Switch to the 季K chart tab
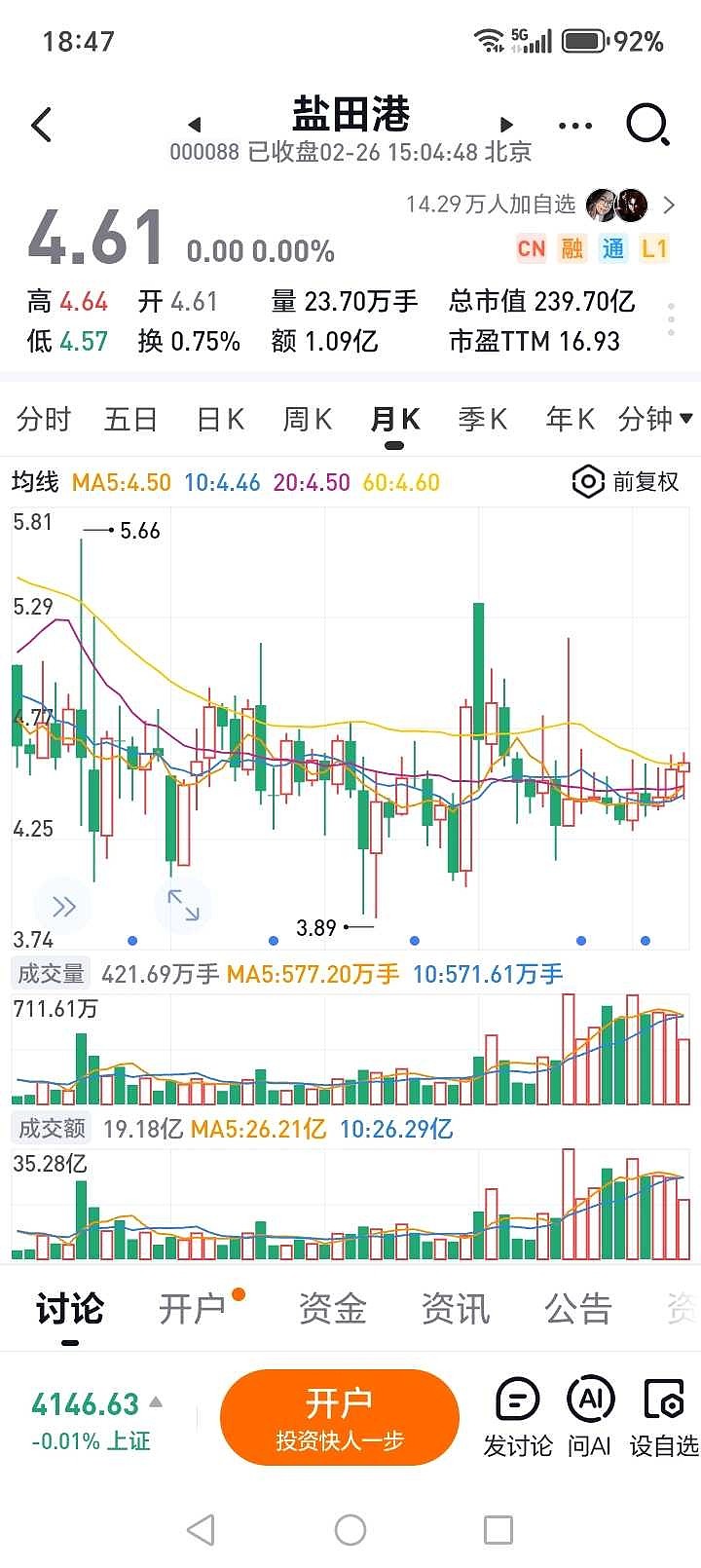Image resolution: width=701 pixels, height=1568 pixels. 483,420
